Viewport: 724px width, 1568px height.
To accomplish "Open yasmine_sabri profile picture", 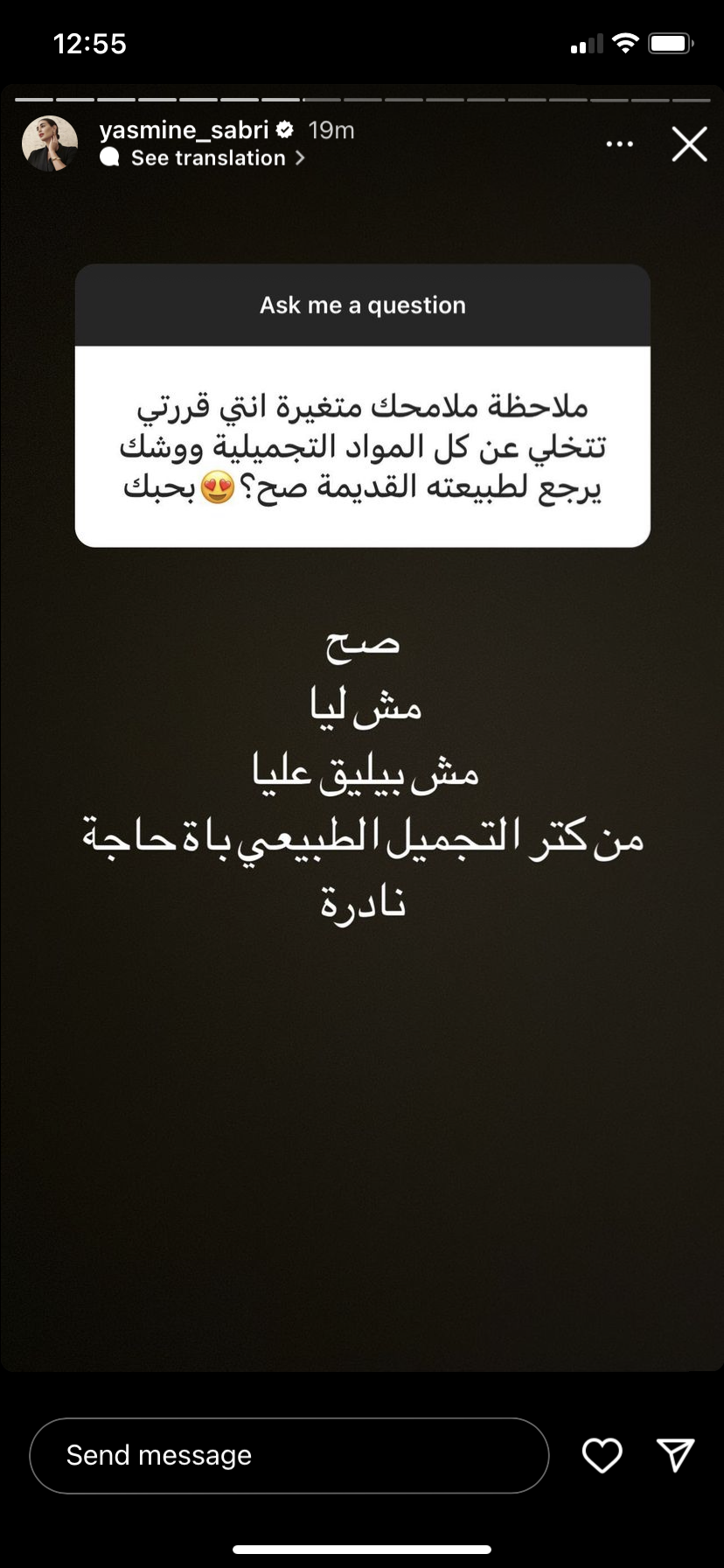I will 50,143.
